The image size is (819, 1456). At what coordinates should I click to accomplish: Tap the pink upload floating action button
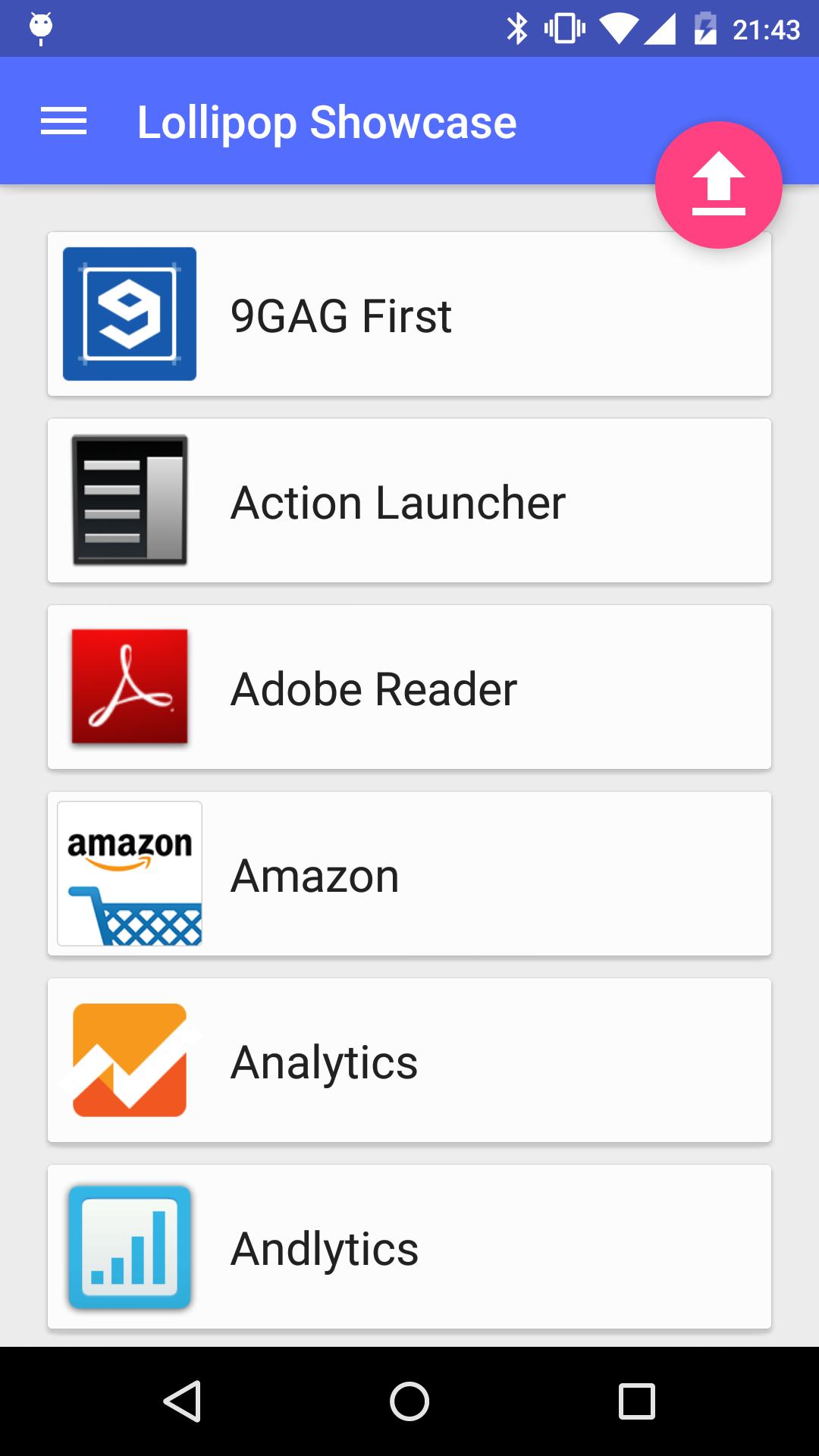click(x=718, y=186)
